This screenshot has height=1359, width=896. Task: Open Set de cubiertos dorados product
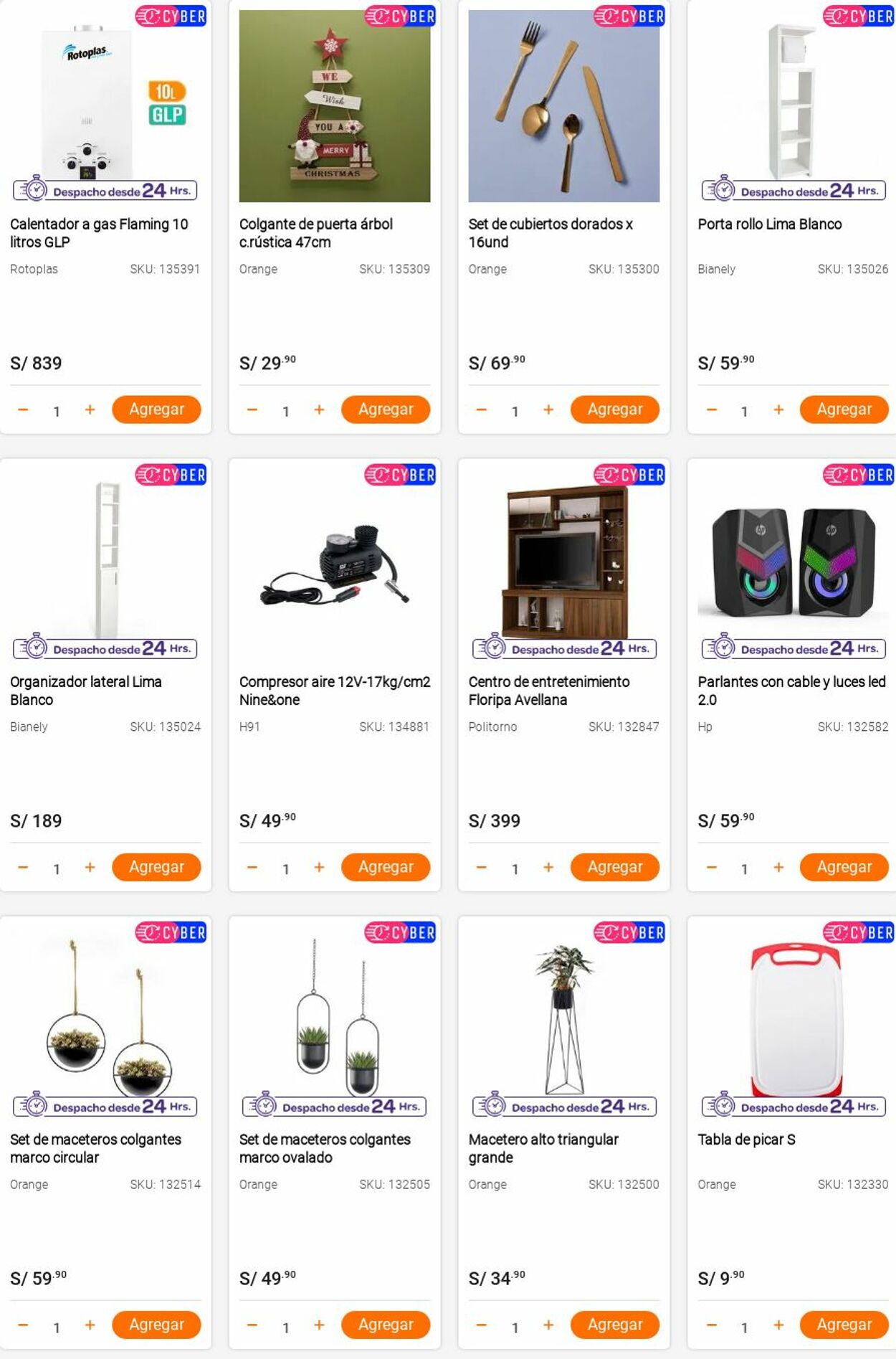[550, 232]
